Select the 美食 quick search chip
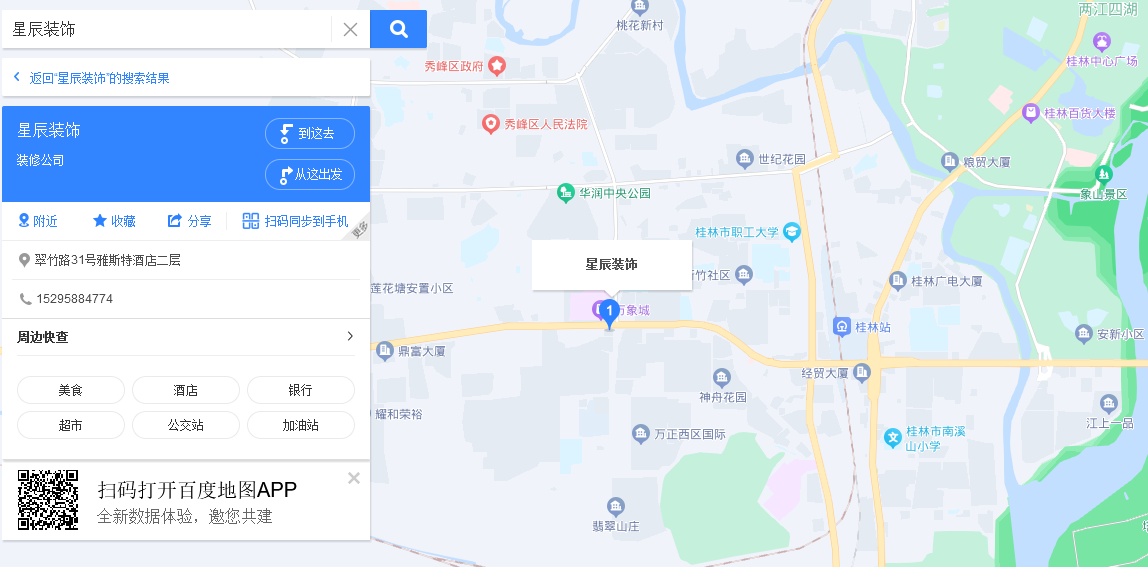The width and height of the screenshot is (1148, 567). point(71,390)
